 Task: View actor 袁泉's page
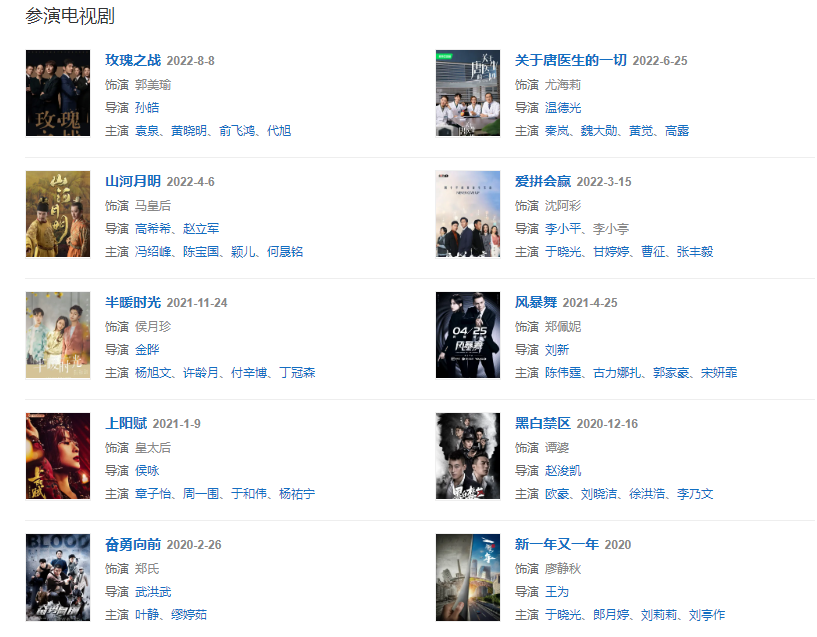click(147, 131)
